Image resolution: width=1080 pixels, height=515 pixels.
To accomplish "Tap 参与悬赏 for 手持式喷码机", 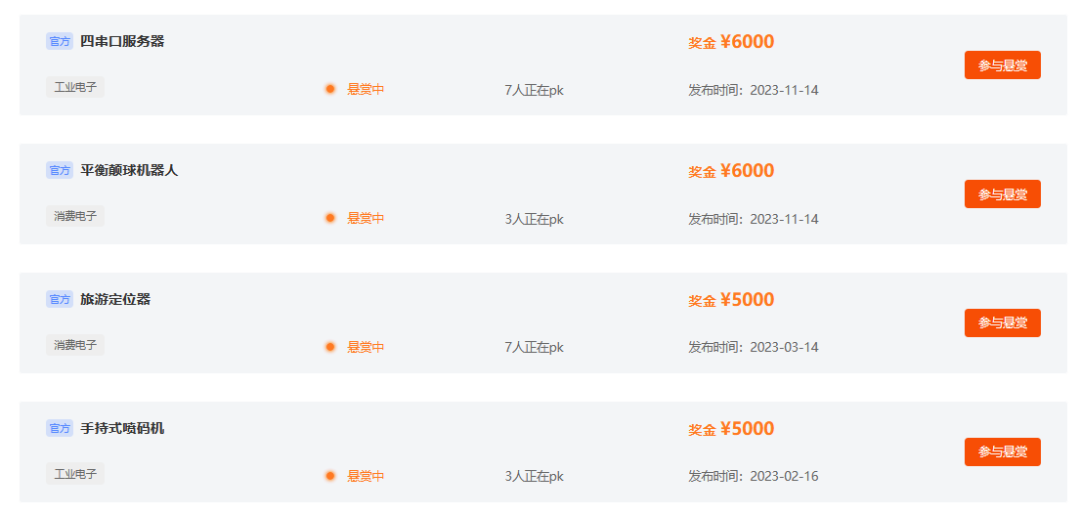I will [x=1002, y=452].
